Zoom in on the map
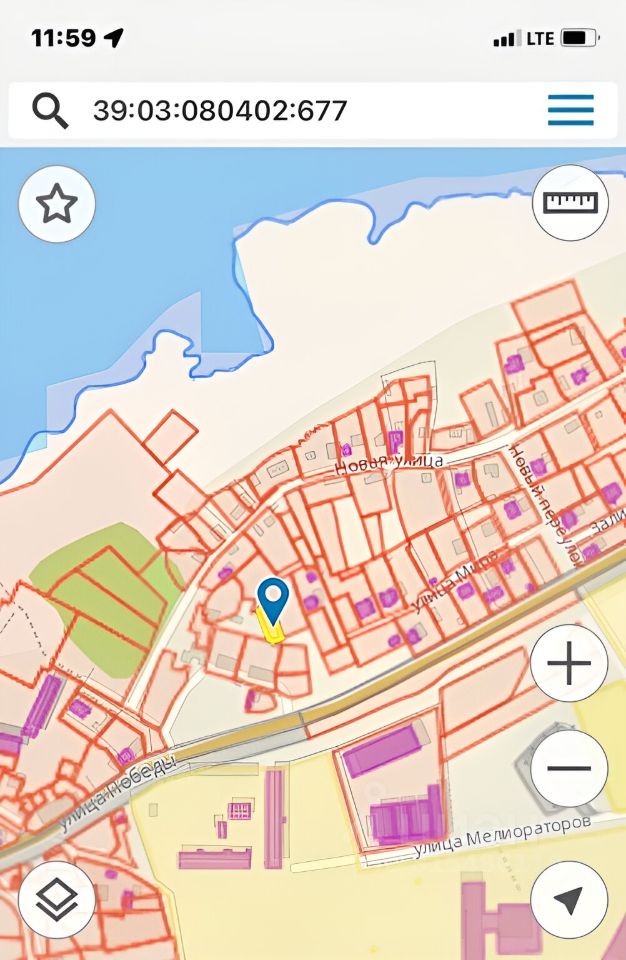 569,663
